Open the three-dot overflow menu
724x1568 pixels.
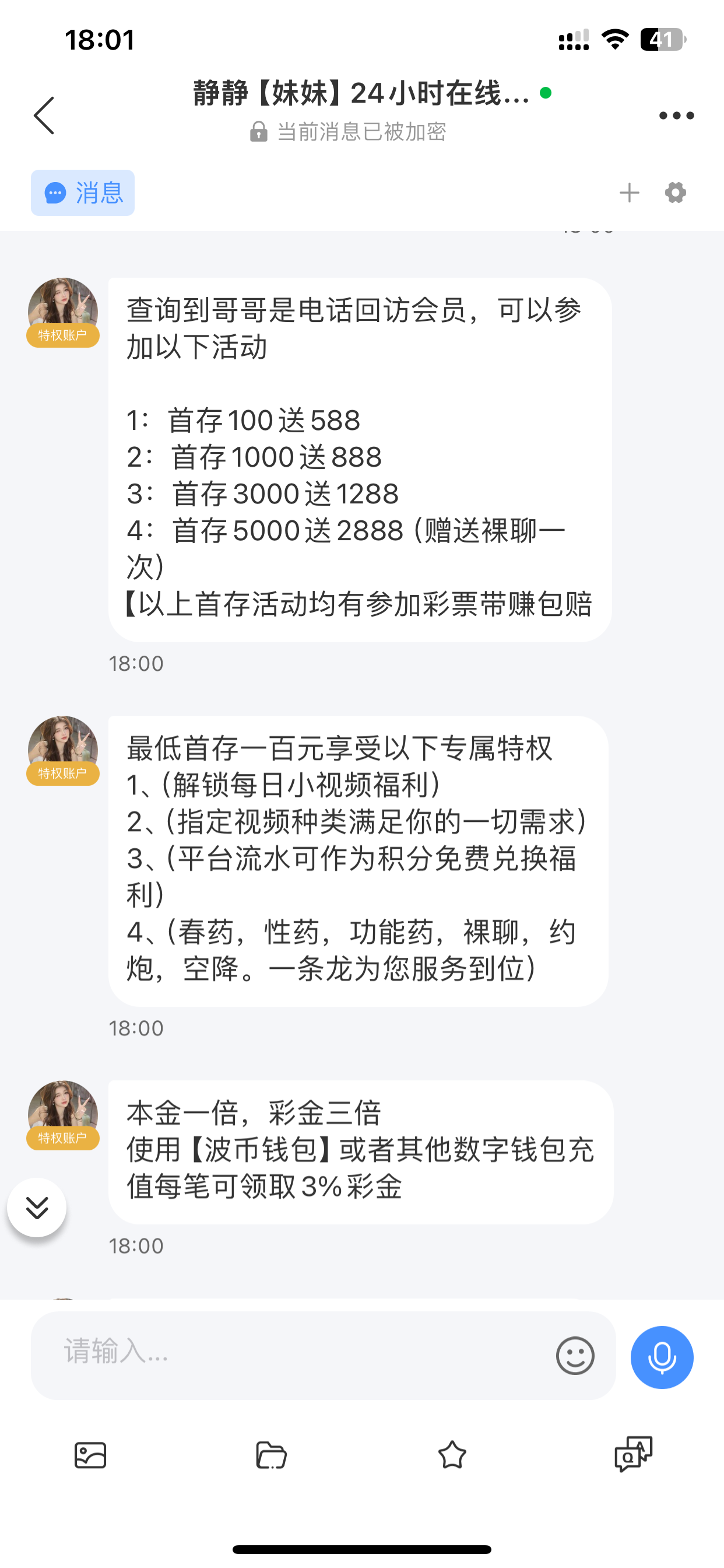pyautogui.click(x=677, y=115)
